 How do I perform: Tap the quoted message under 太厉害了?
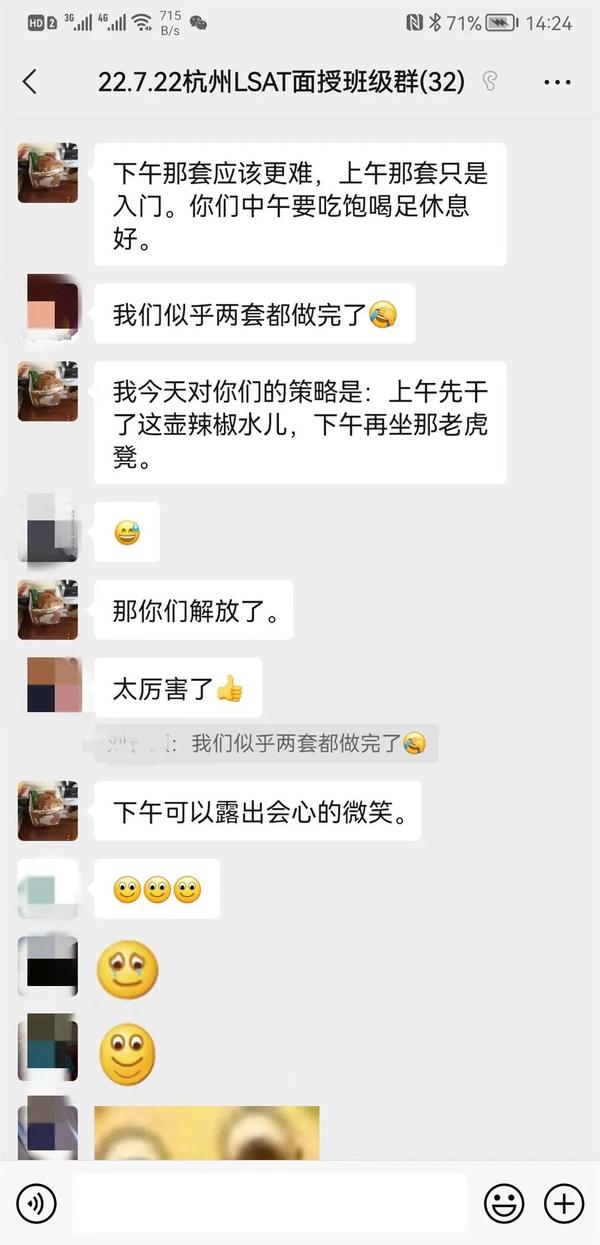click(267, 744)
